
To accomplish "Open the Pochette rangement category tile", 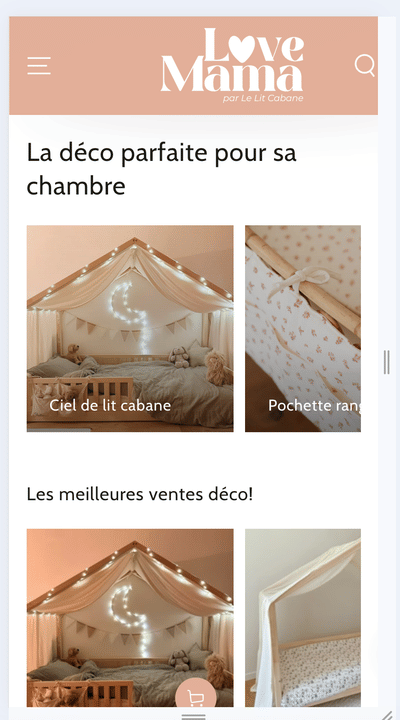I will point(303,328).
